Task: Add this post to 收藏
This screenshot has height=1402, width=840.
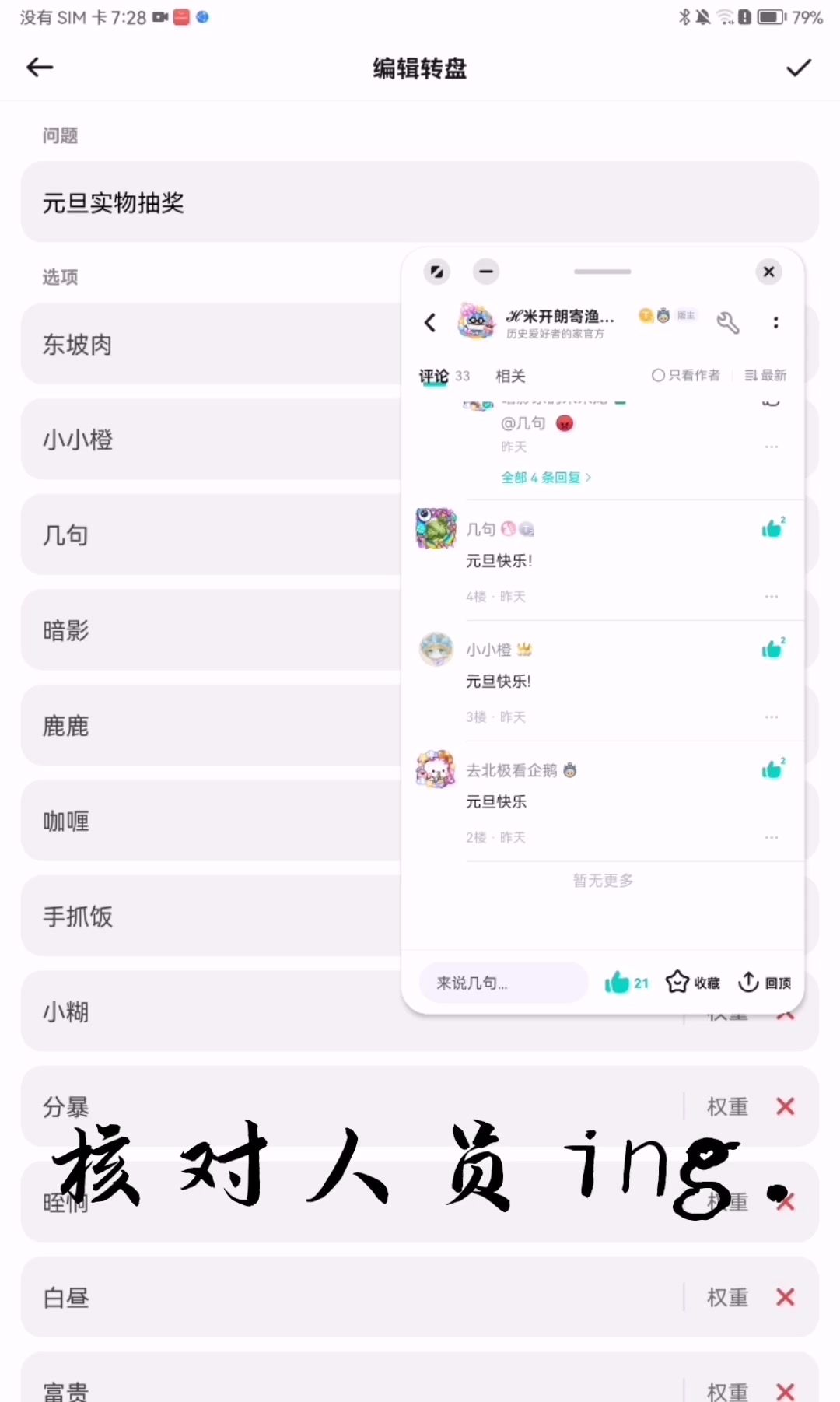Action: (x=693, y=983)
